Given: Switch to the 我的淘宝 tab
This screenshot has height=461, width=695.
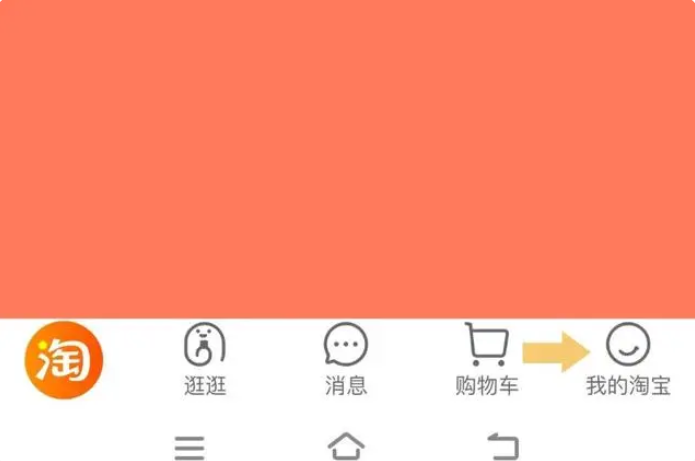Looking at the screenshot, I should tap(628, 360).
